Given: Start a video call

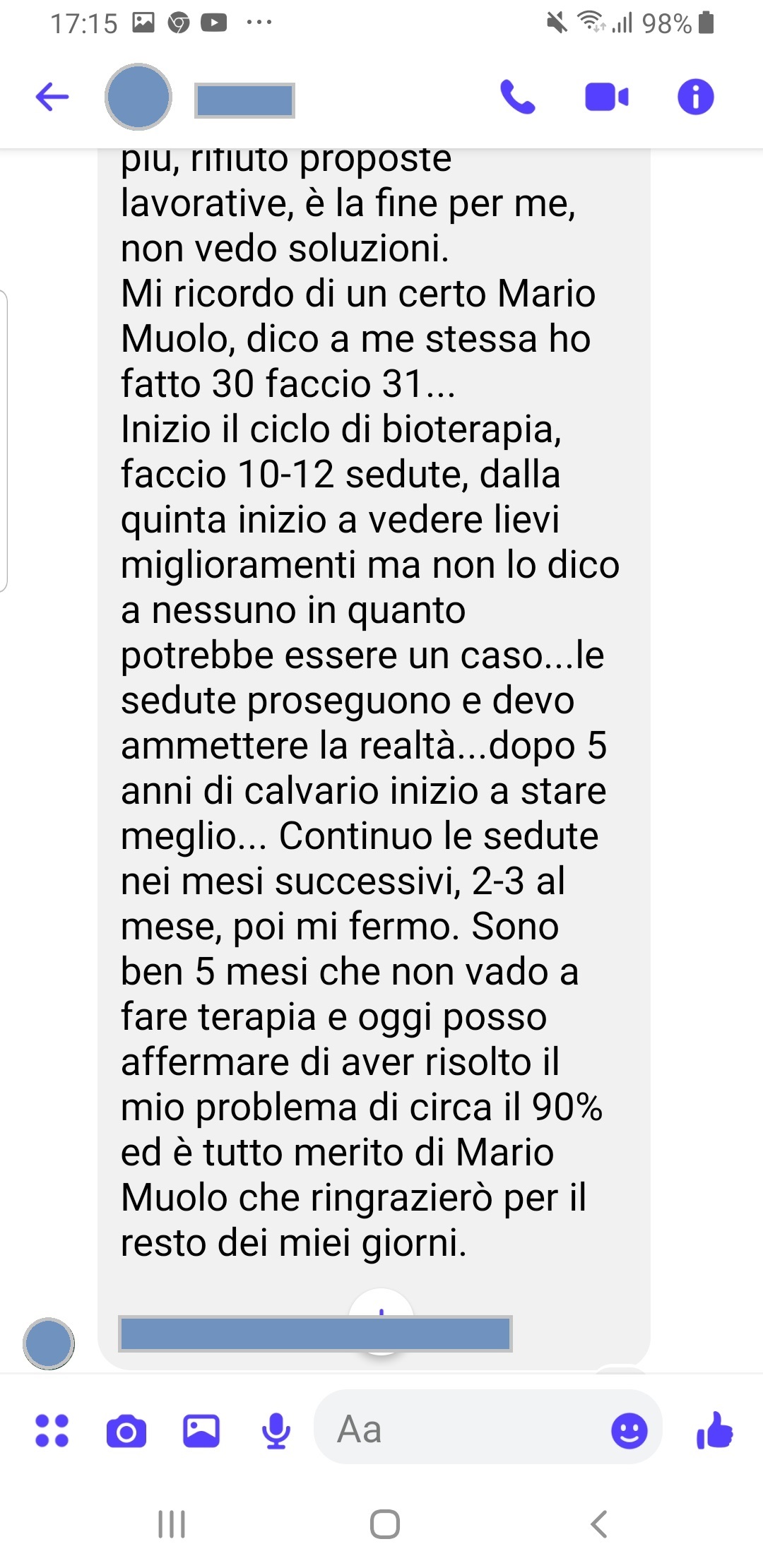Looking at the screenshot, I should click(x=607, y=97).
